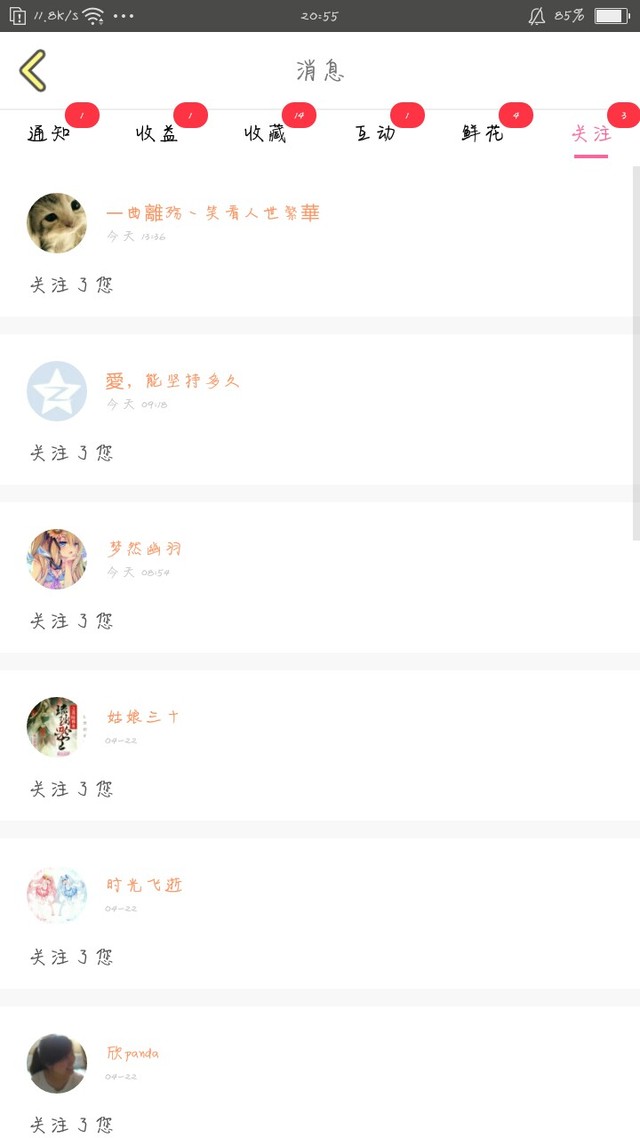The height and width of the screenshot is (1138, 640).
Task: Go back using the yellow arrow
Action: coord(33,71)
